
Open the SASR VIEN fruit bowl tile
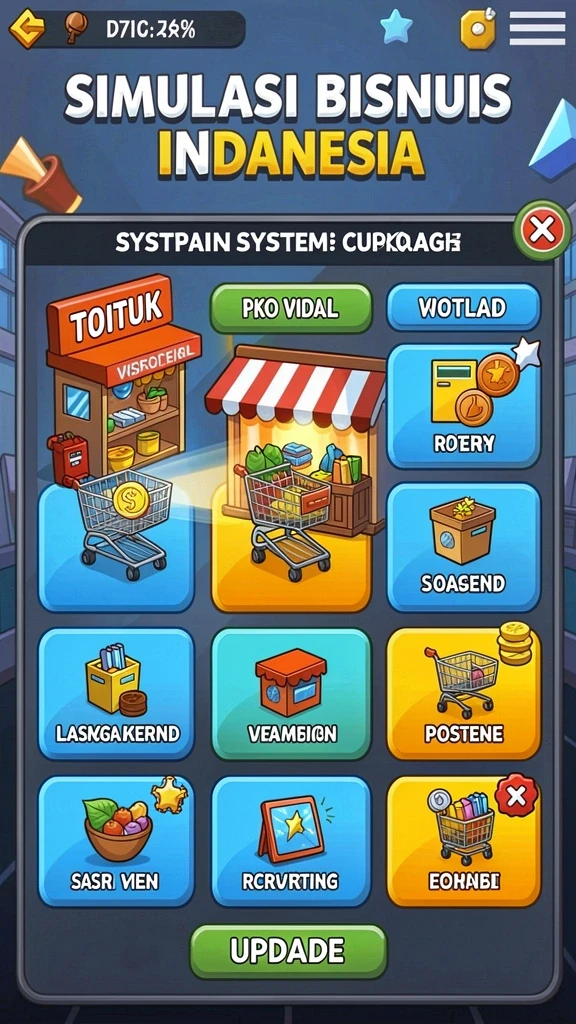point(116,841)
